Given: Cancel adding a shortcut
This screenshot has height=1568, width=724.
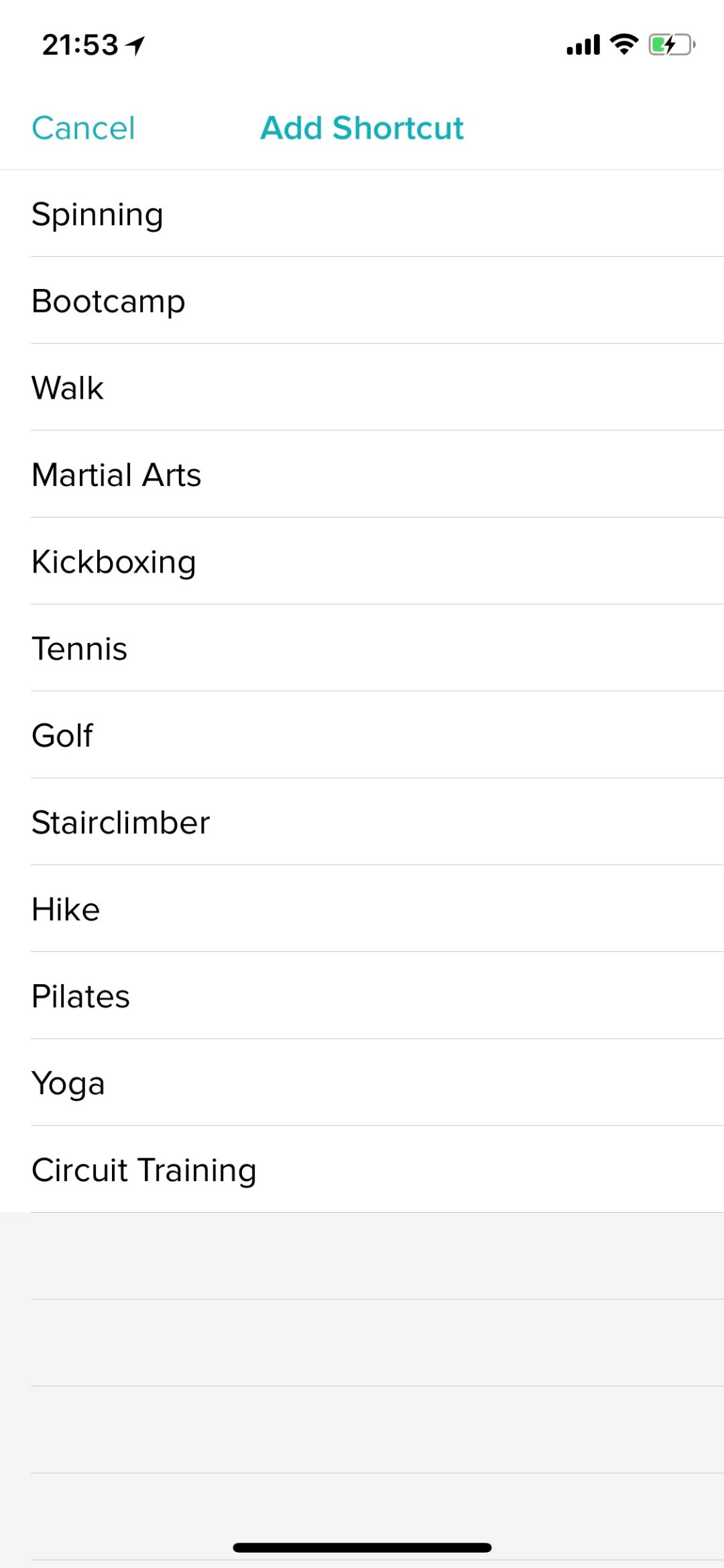Looking at the screenshot, I should pyautogui.click(x=83, y=128).
